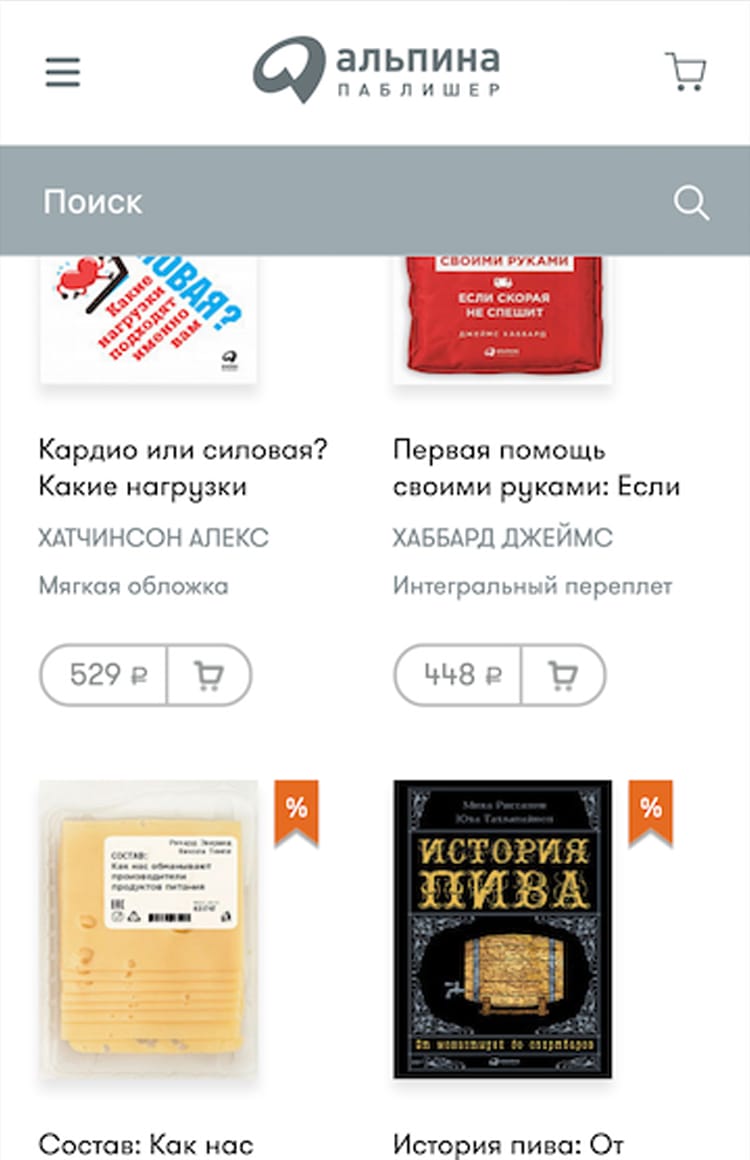The height and width of the screenshot is (1160, 750).
Task: Add 'Первая помощь своими руками' via cart icon
Action: point(563,674)
